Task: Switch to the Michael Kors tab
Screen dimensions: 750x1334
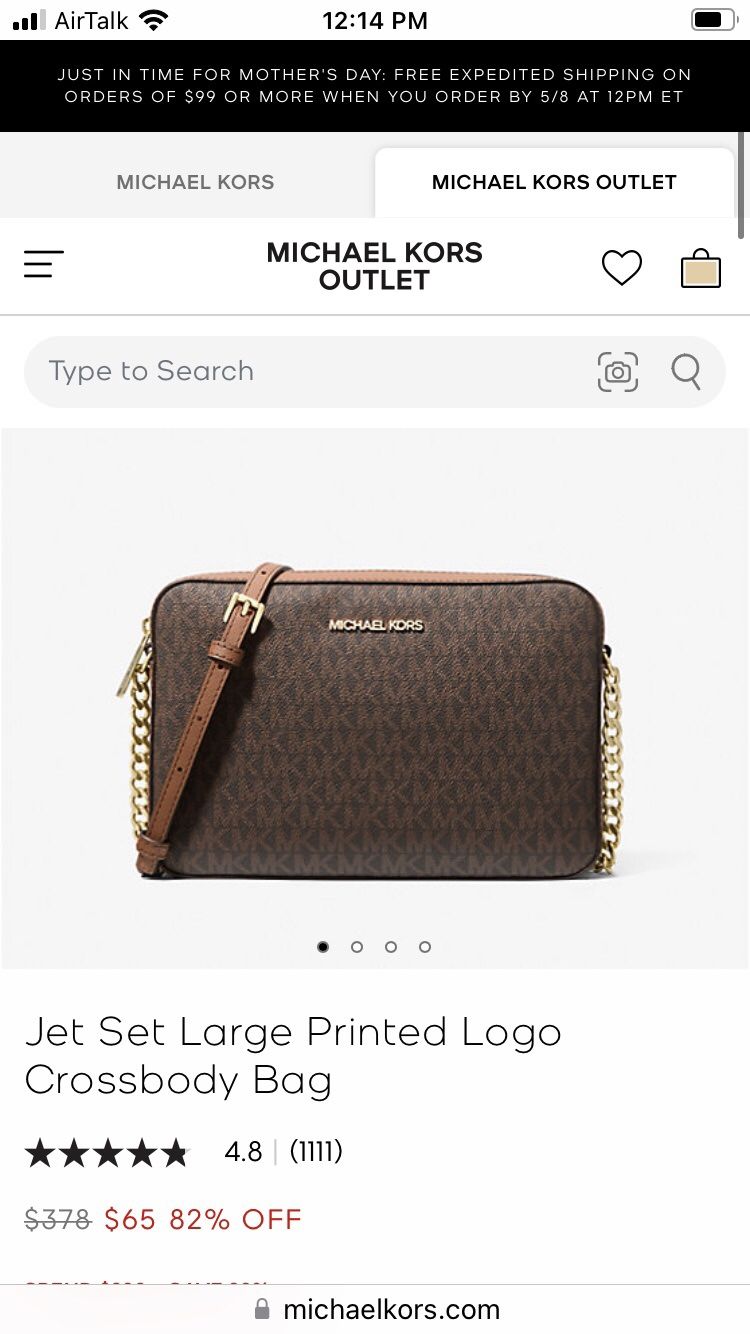Action: 195,182
